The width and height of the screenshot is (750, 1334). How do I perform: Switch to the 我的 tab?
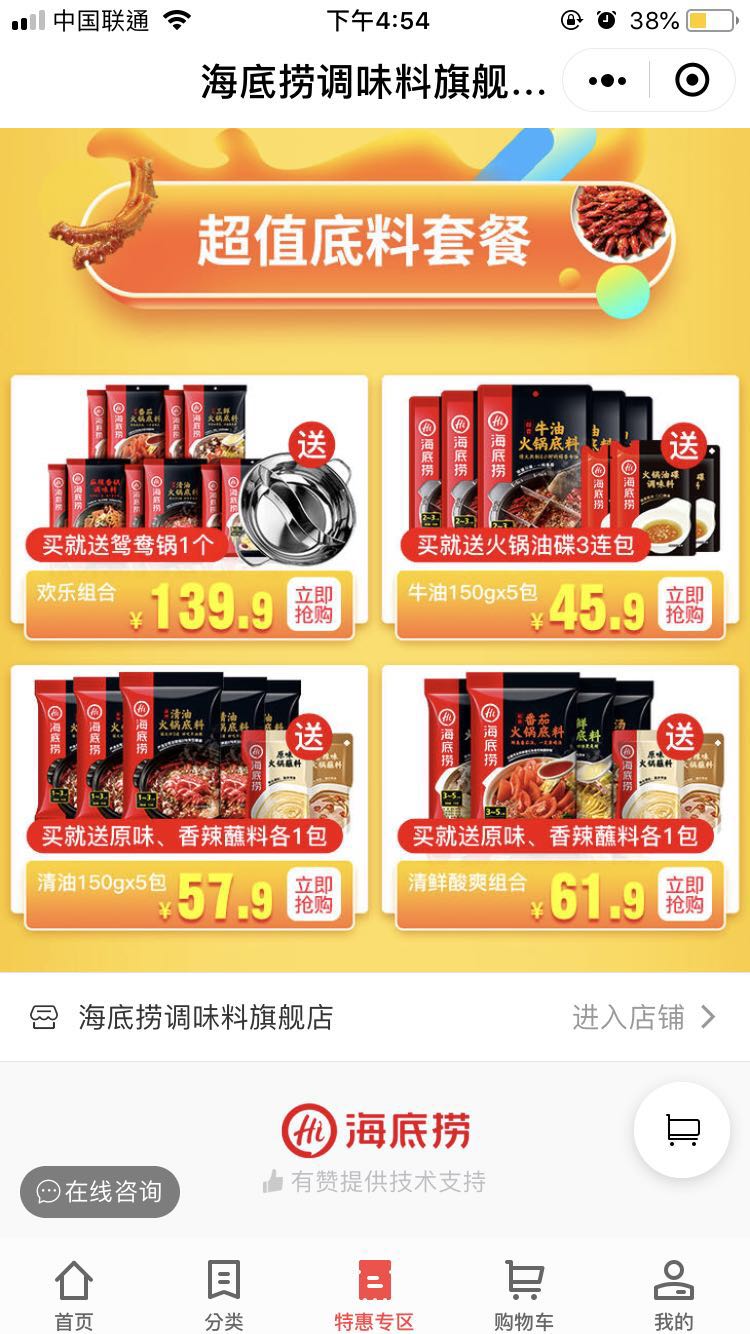[673, 1295]
